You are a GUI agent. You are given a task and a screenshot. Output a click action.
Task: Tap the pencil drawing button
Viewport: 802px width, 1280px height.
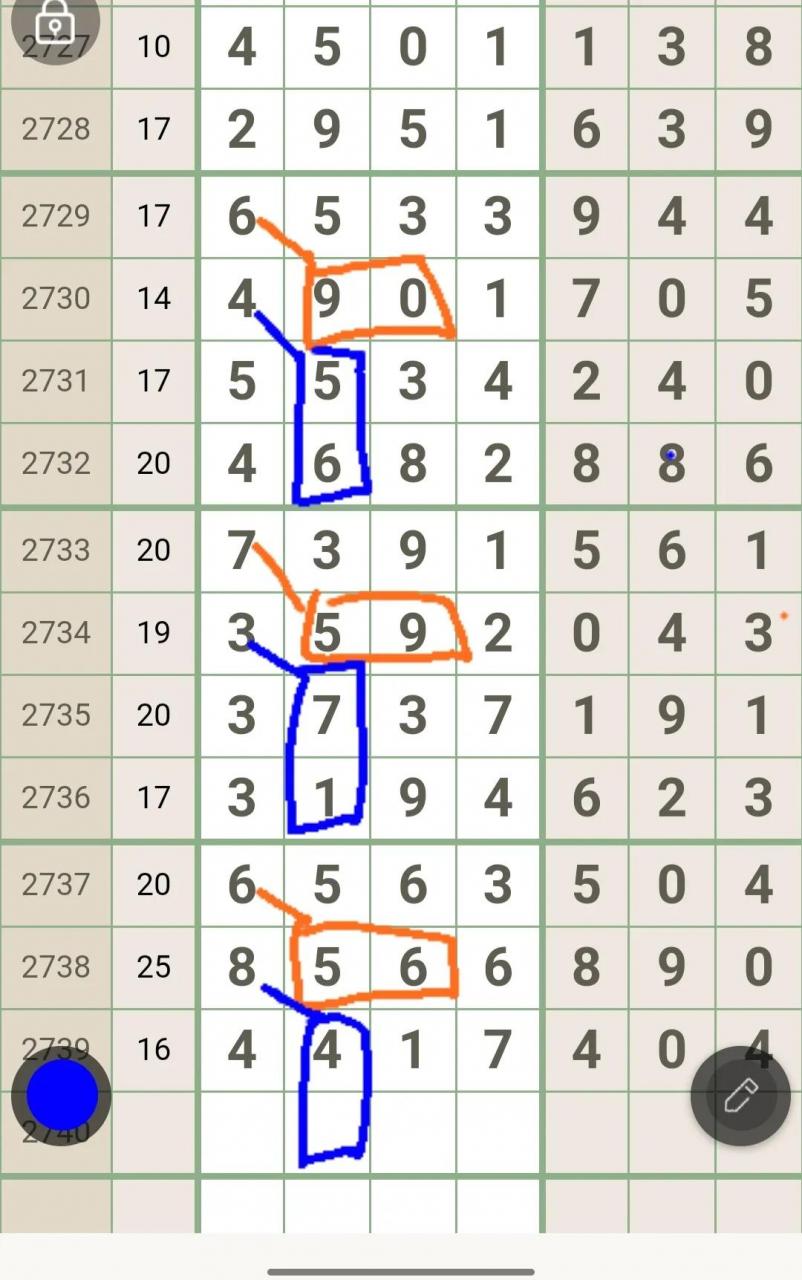[740, 1095]
